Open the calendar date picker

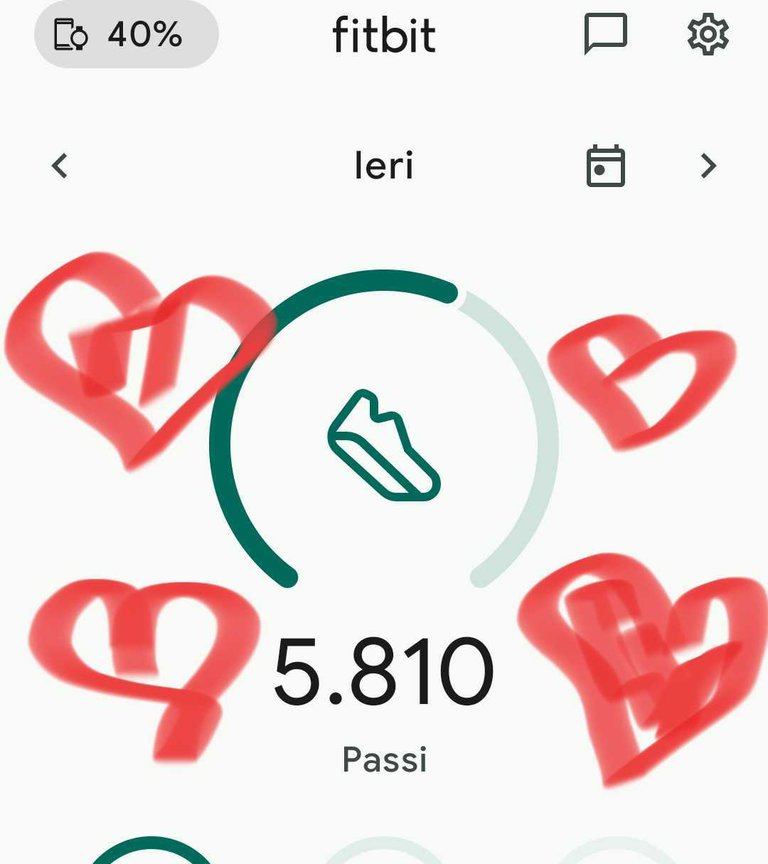(x=605, y=166)
